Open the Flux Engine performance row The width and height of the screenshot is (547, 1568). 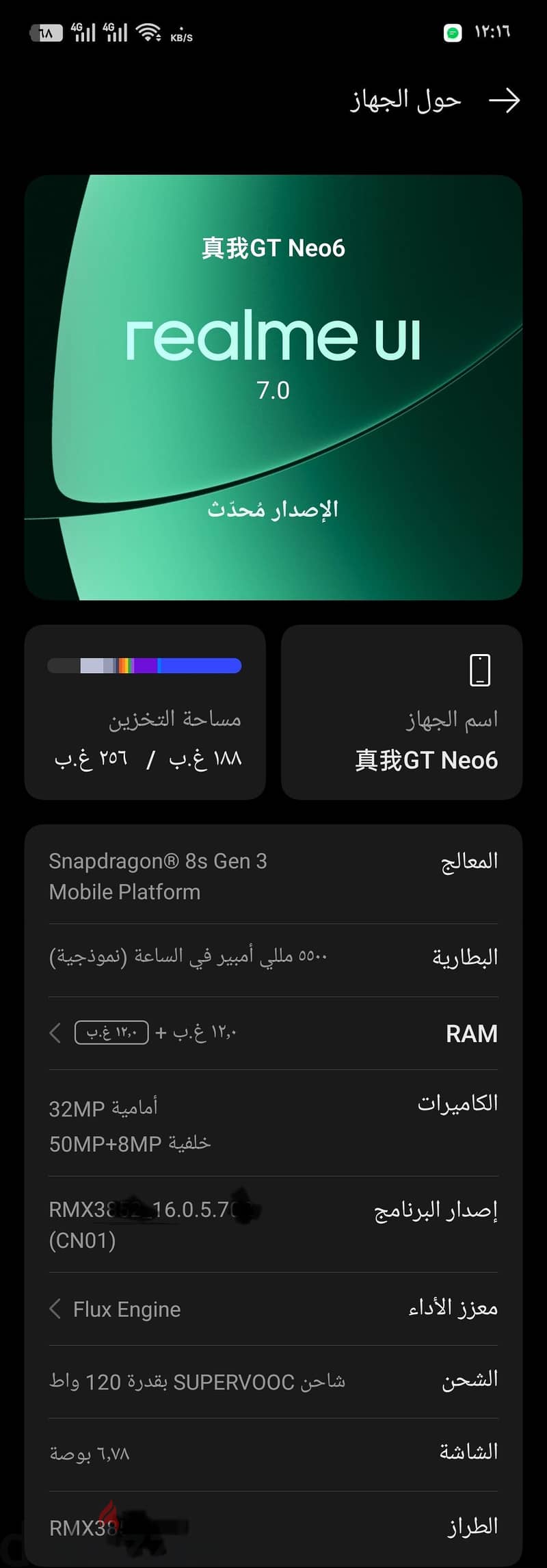pyautogui.click(x=273, y=1309)
